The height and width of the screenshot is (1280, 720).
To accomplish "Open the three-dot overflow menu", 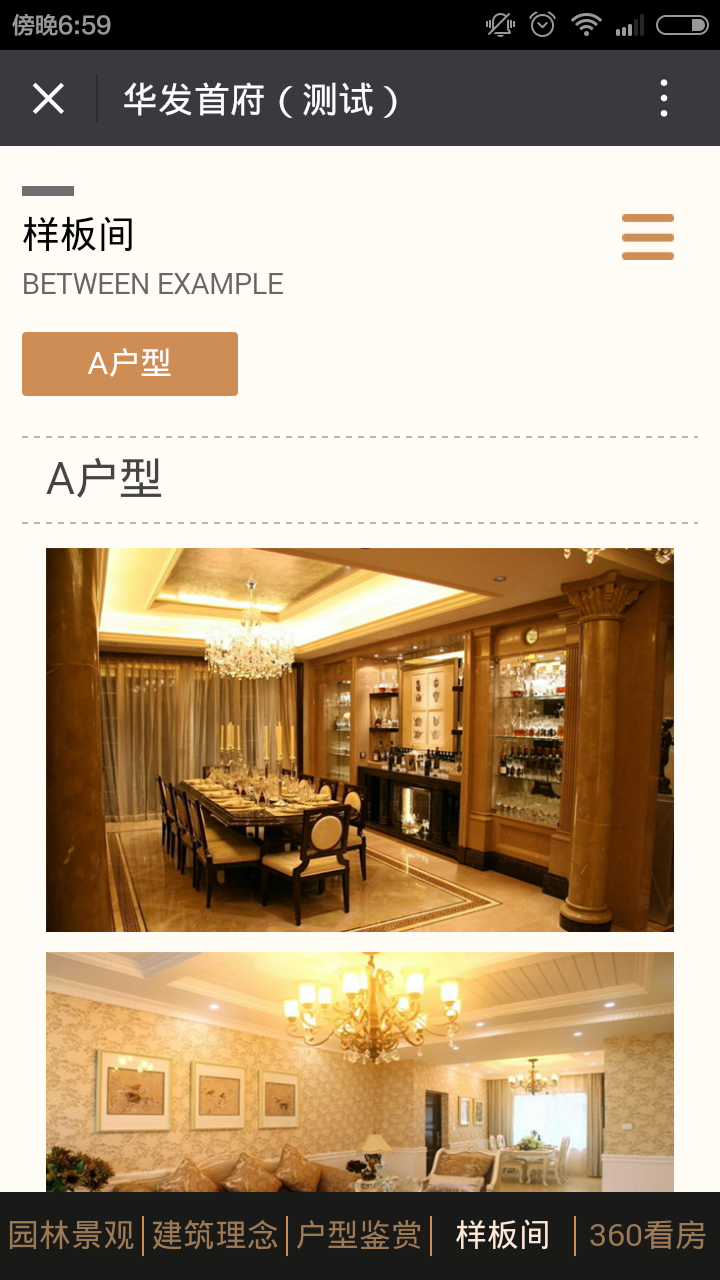I will [x=663, y=99].
